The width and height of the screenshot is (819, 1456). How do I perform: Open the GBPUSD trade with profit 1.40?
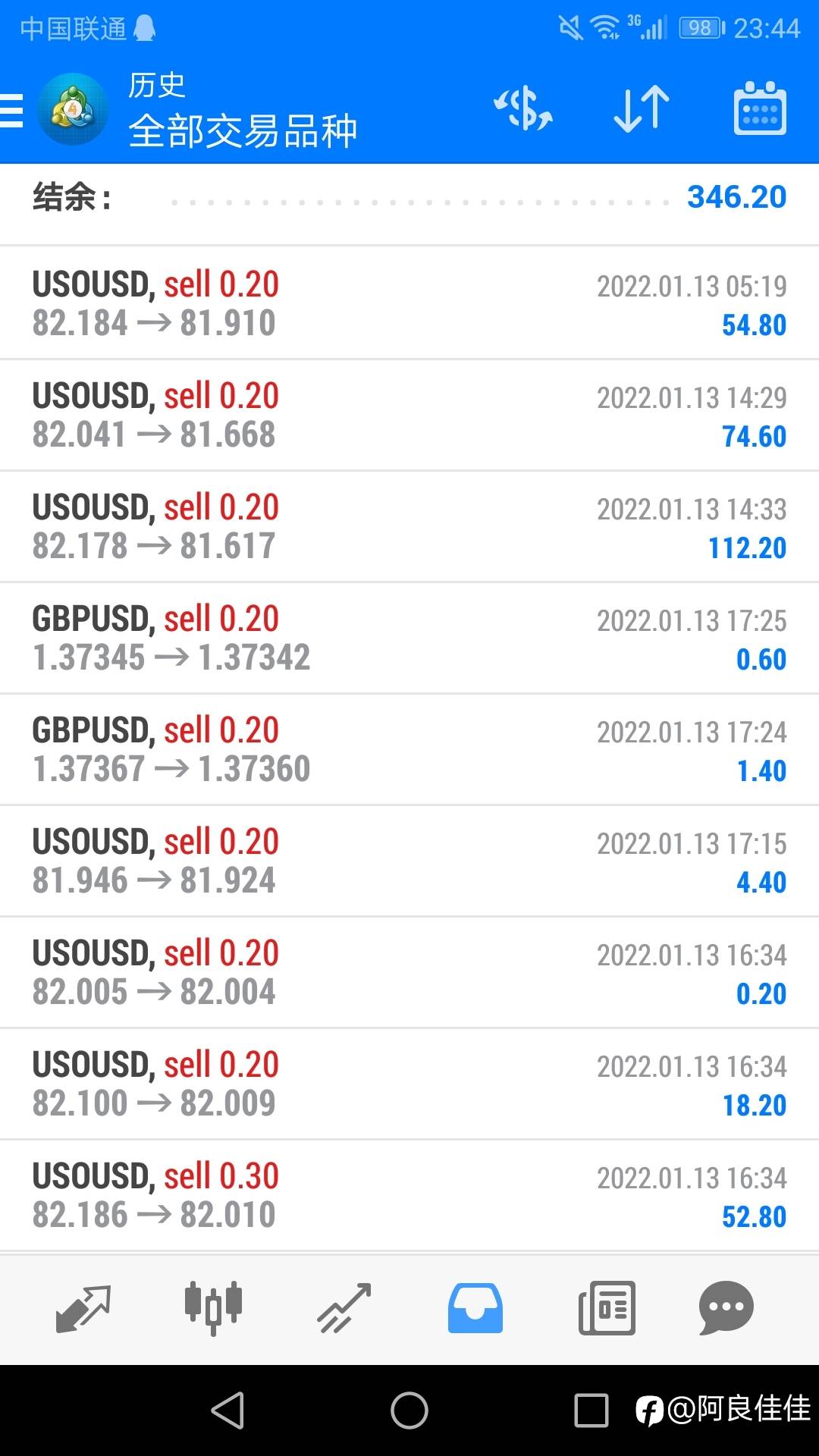[x=409, y=750]
